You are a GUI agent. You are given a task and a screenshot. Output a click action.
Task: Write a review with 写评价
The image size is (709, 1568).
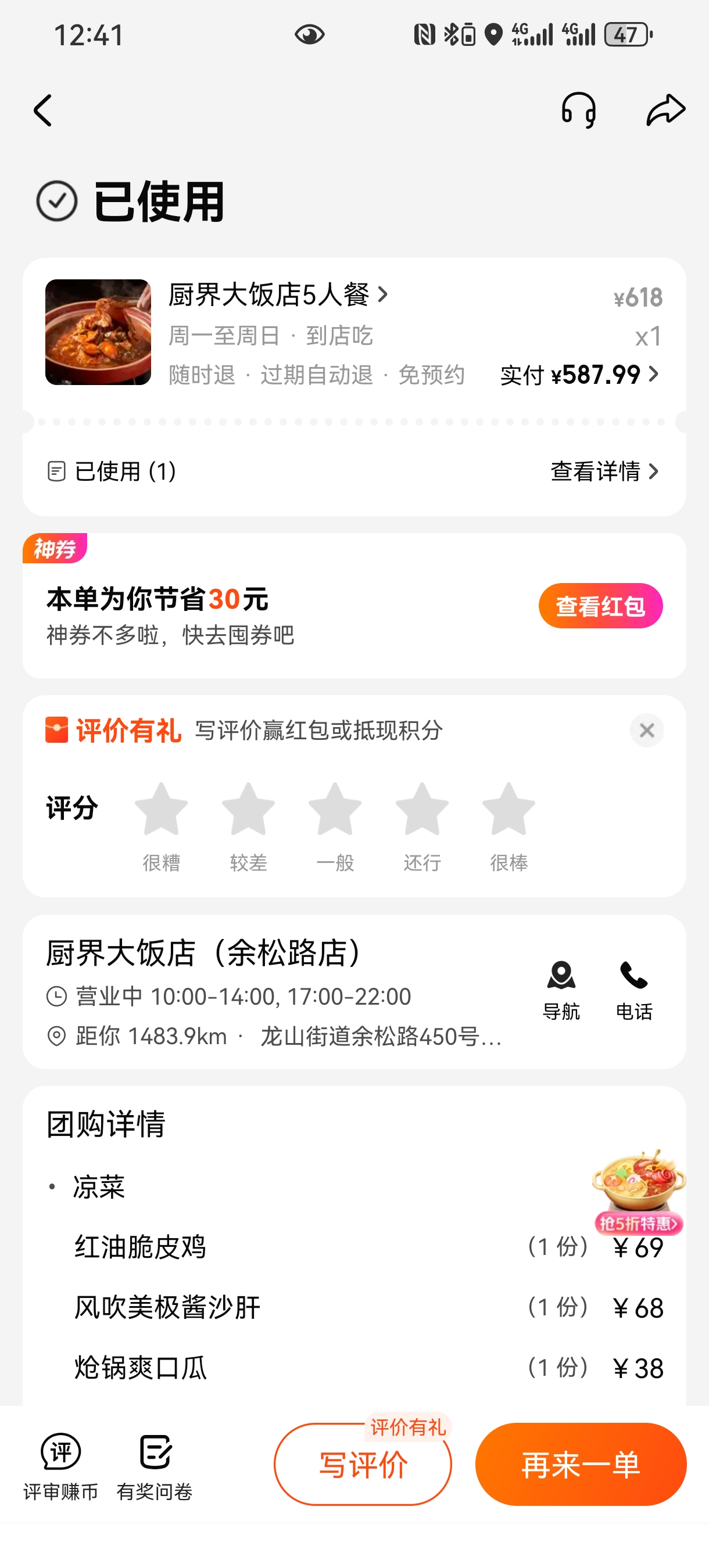coord(363,1465)
